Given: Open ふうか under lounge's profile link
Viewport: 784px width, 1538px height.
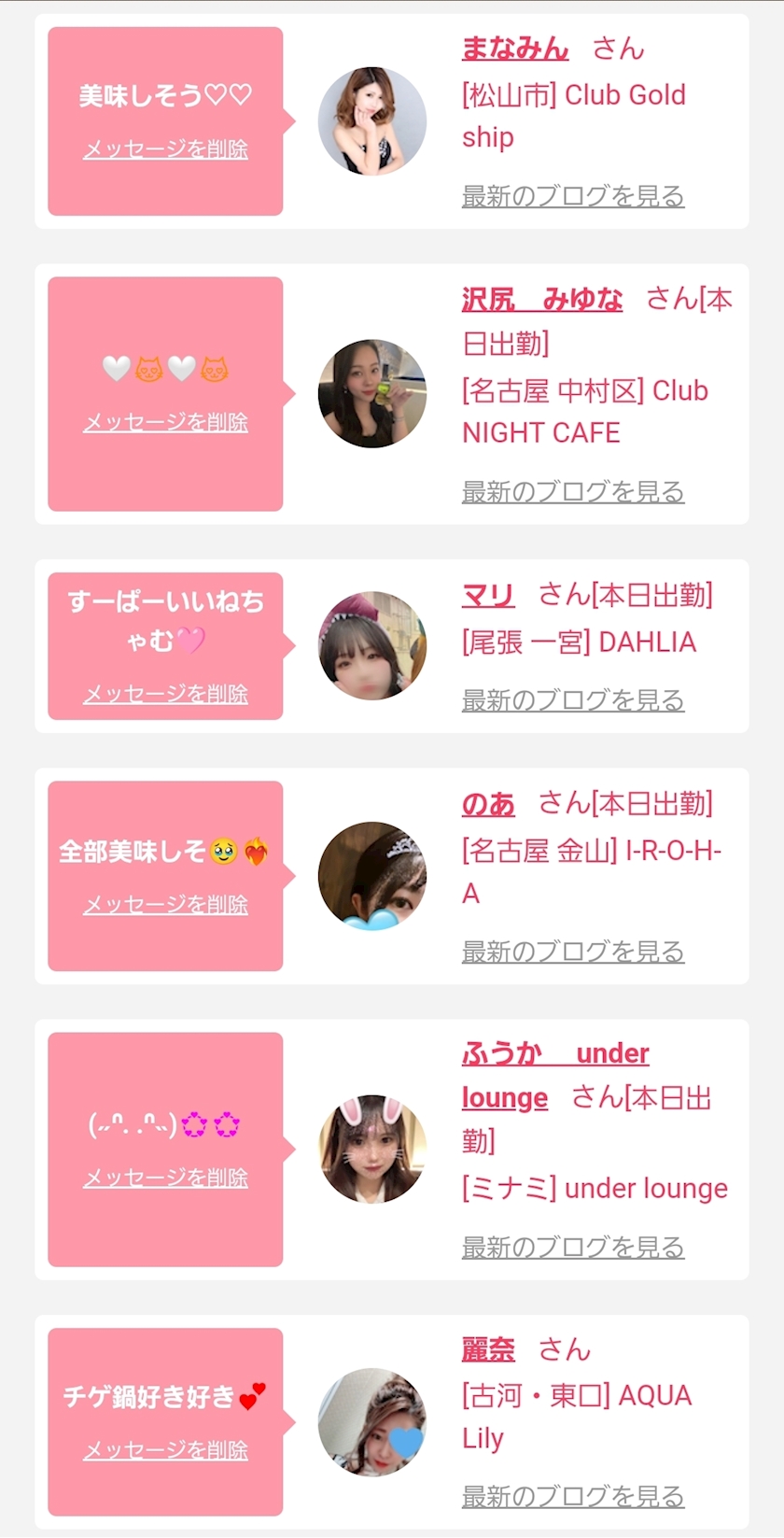Looking at the screenshot, I should click(555, 1076).
